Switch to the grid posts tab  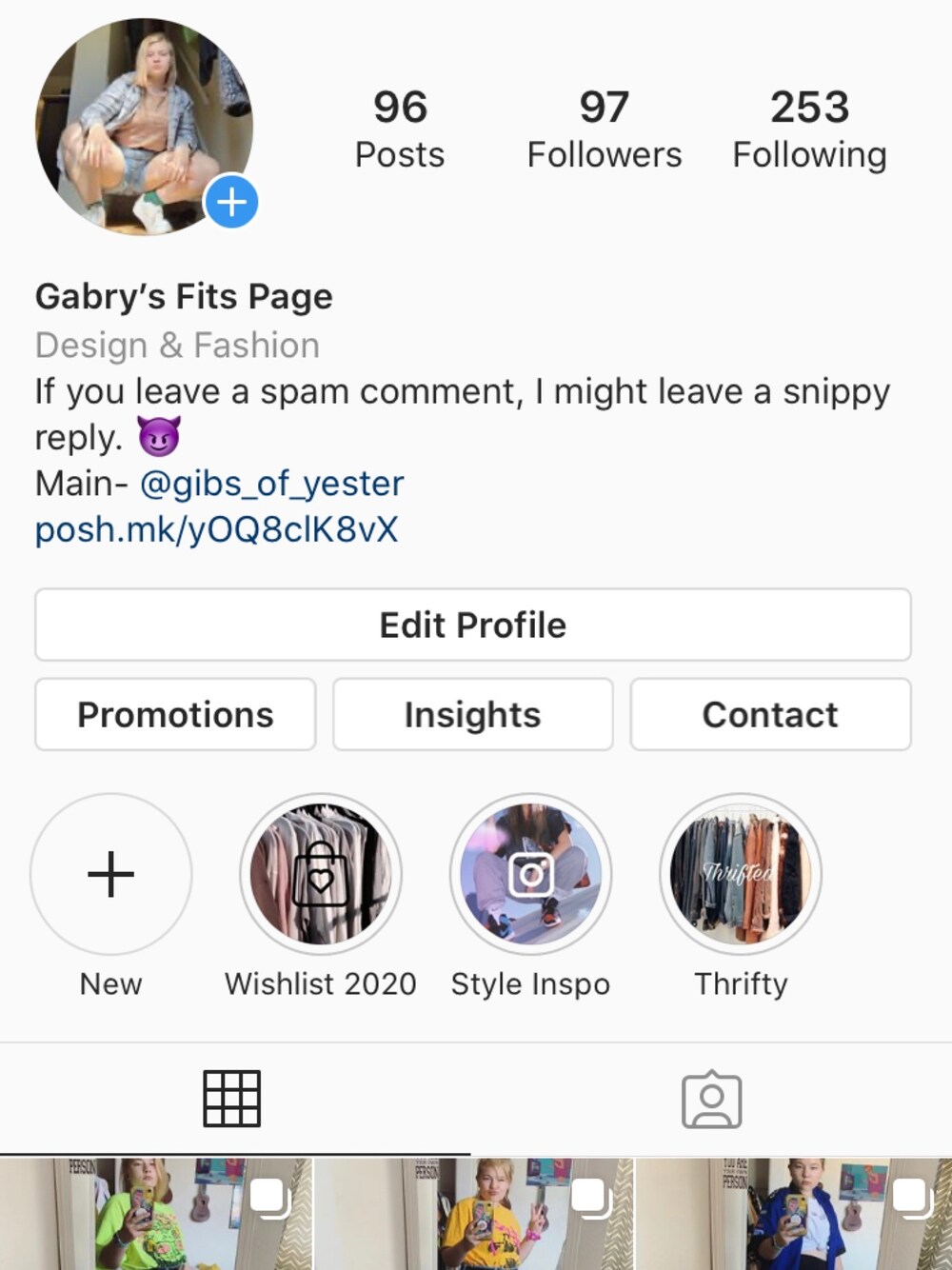pyautogui.click(x=231, y=1099)
